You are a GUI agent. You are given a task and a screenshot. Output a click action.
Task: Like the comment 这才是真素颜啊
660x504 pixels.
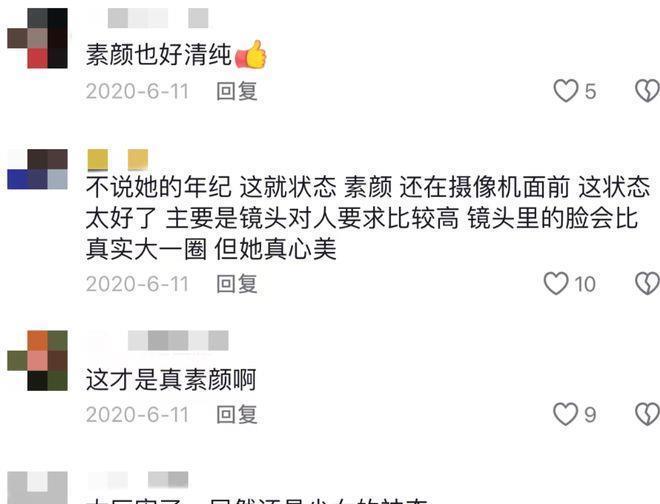click(566, 413)
